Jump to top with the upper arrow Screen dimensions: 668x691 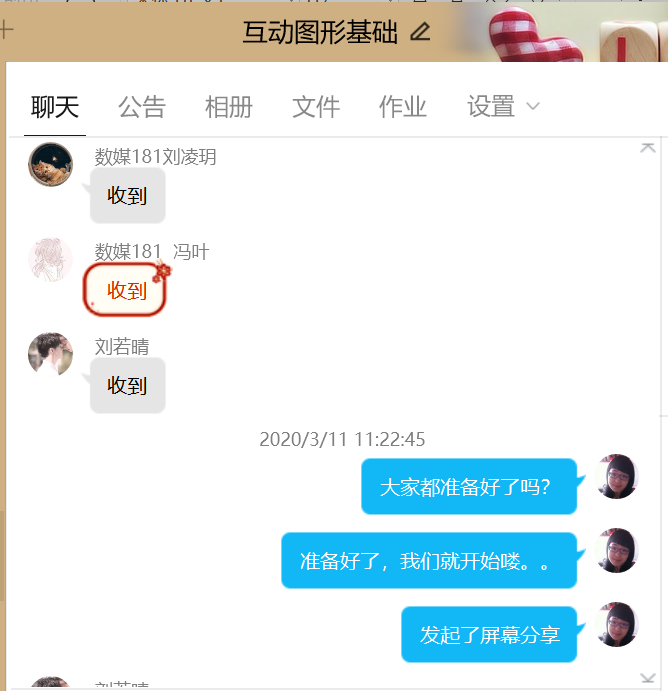[648, 148]
